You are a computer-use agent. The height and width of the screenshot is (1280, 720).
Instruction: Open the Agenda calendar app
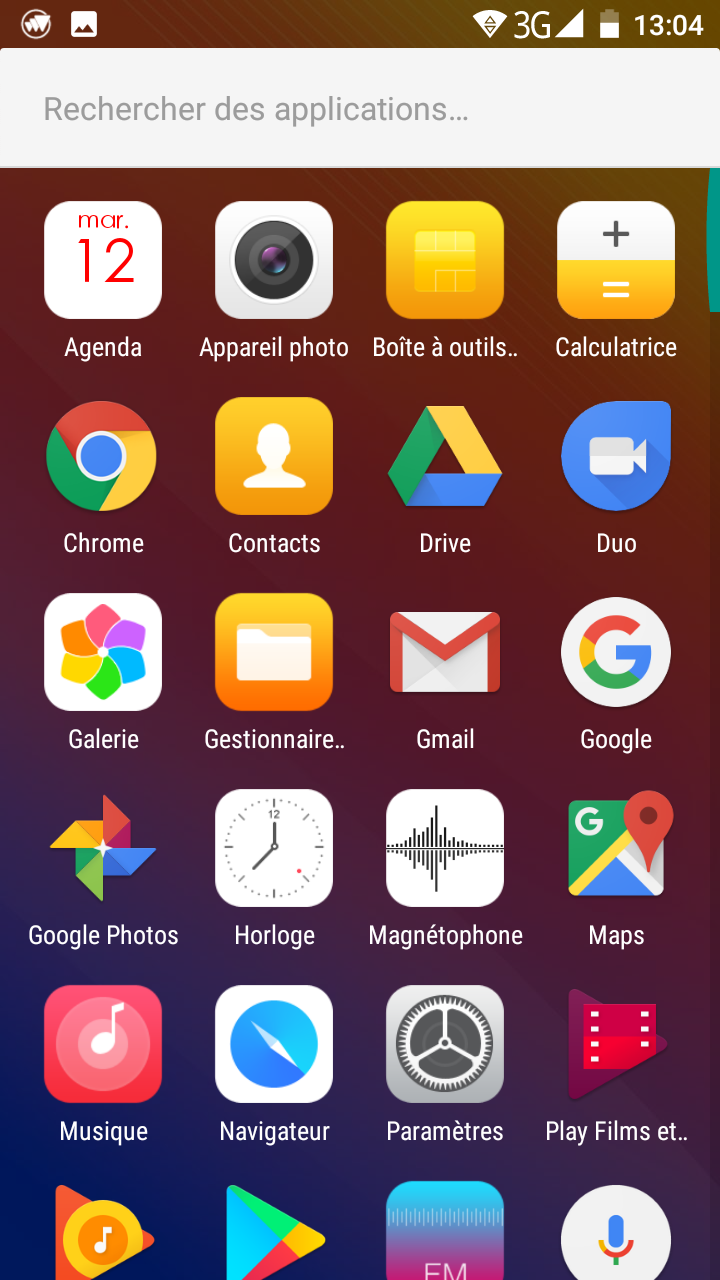coord(103,261)
